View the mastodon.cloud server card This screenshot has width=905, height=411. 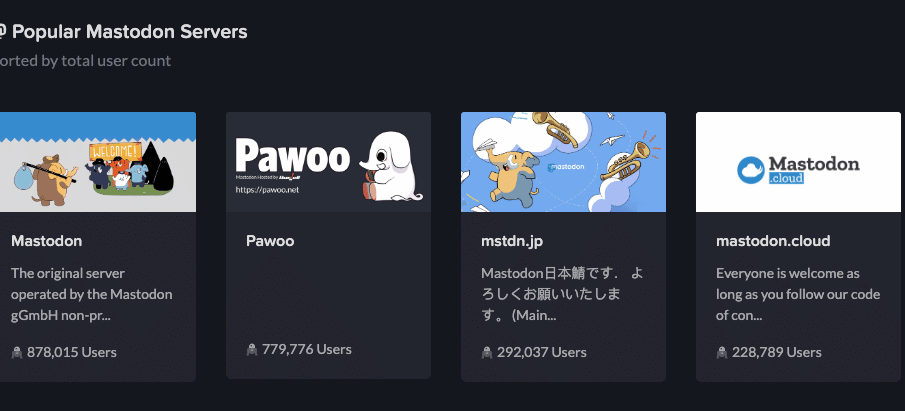799,246
